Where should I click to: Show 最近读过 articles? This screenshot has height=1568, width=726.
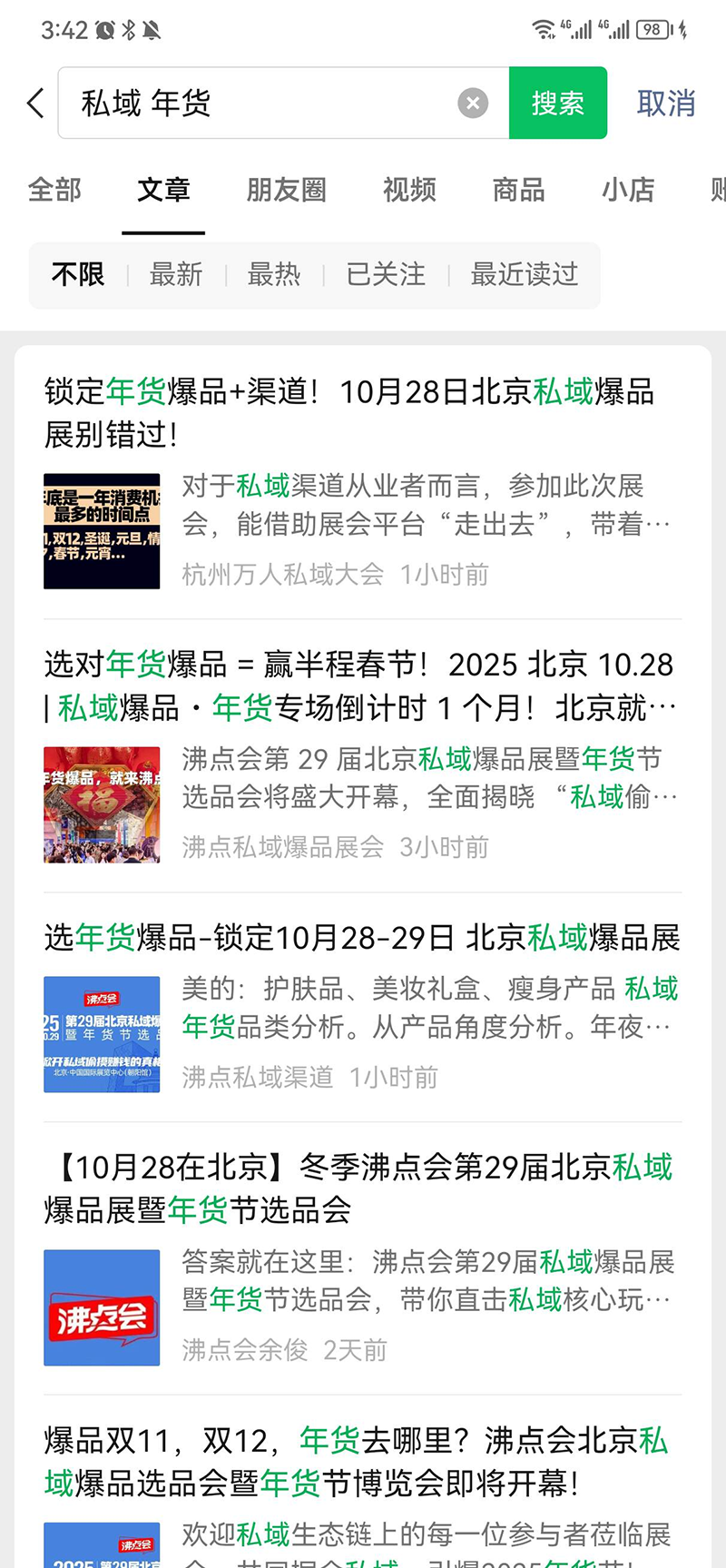[x=525, y=274]
